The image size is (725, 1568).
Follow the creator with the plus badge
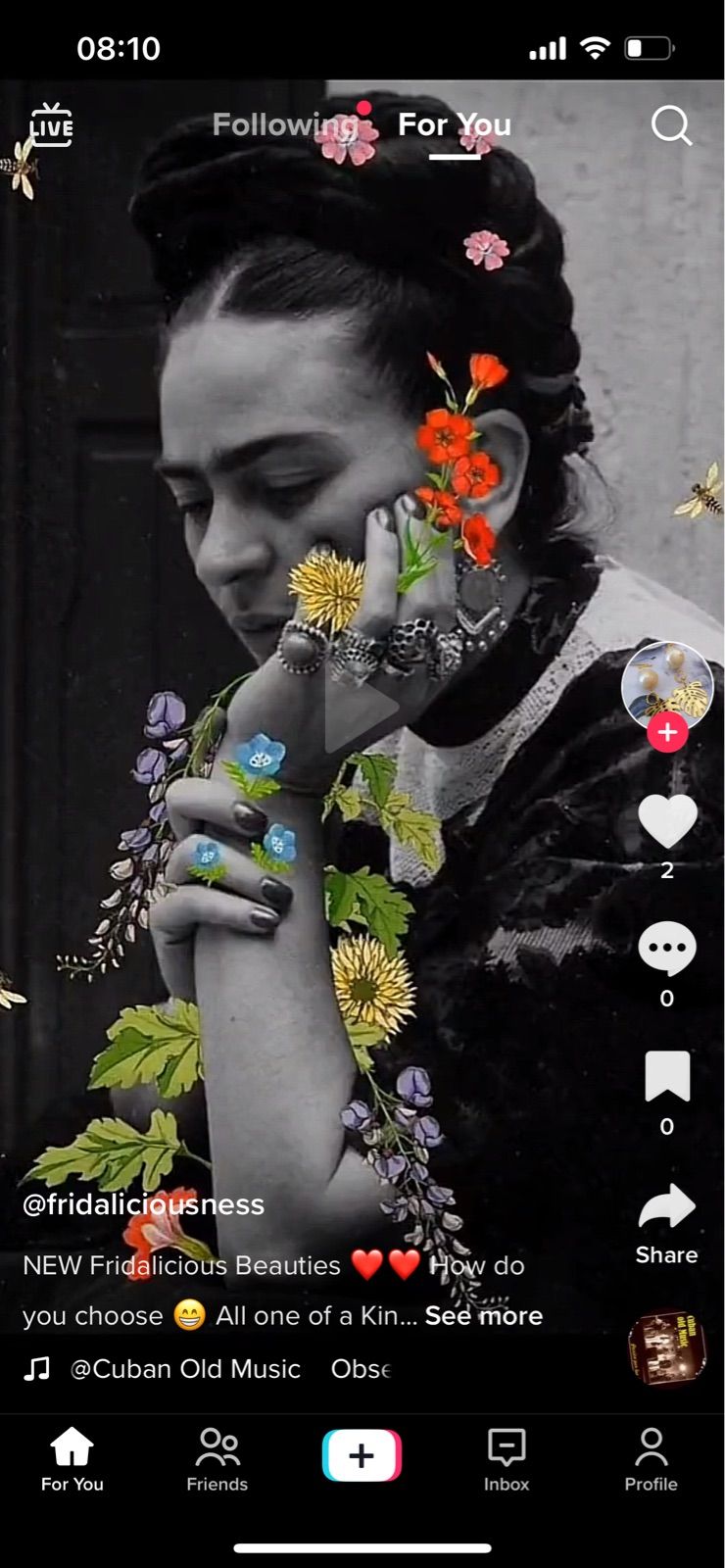[x=667, y=732]
